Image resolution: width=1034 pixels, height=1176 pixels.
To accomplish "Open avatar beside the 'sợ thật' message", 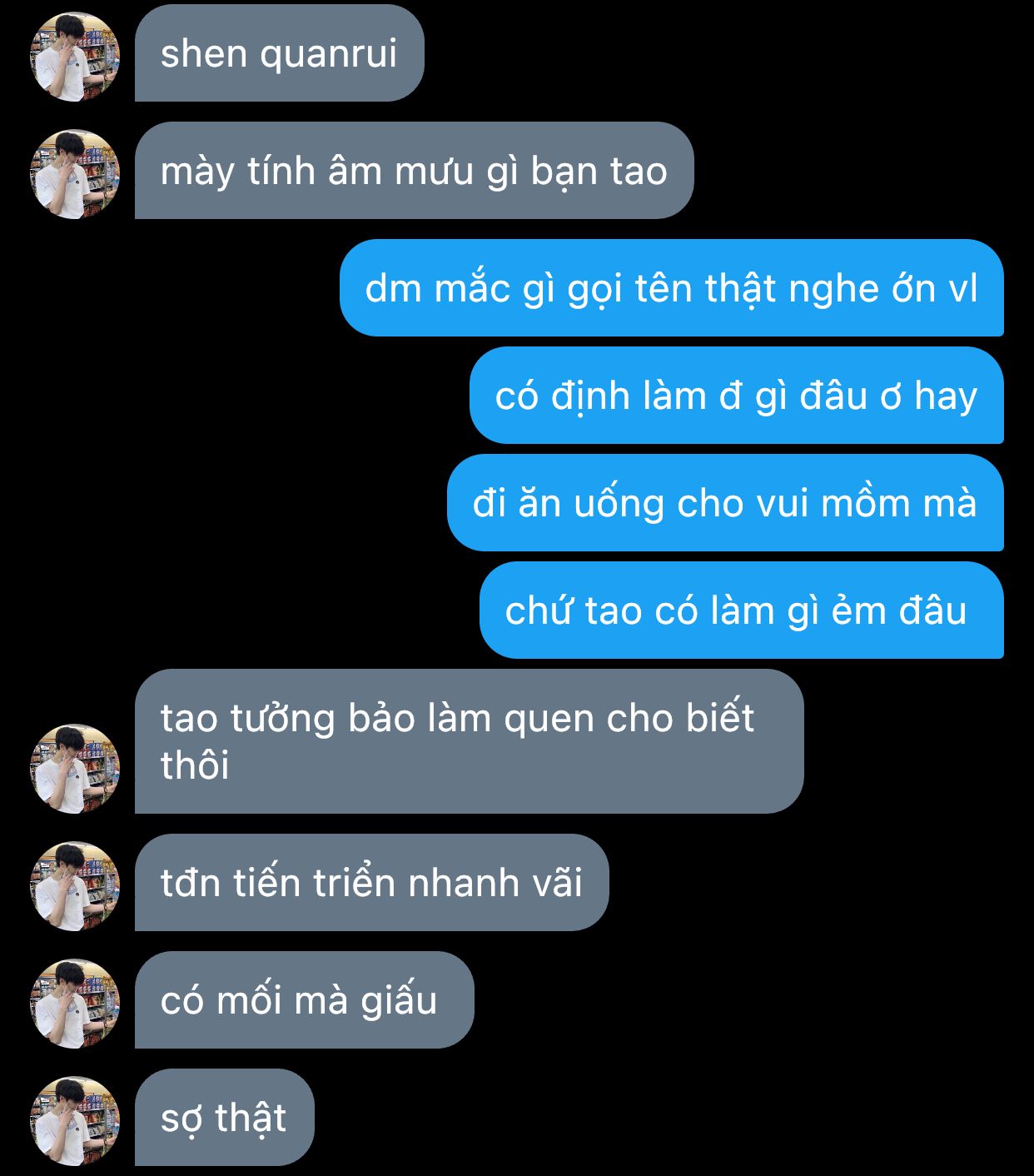I will [75, 1121].
